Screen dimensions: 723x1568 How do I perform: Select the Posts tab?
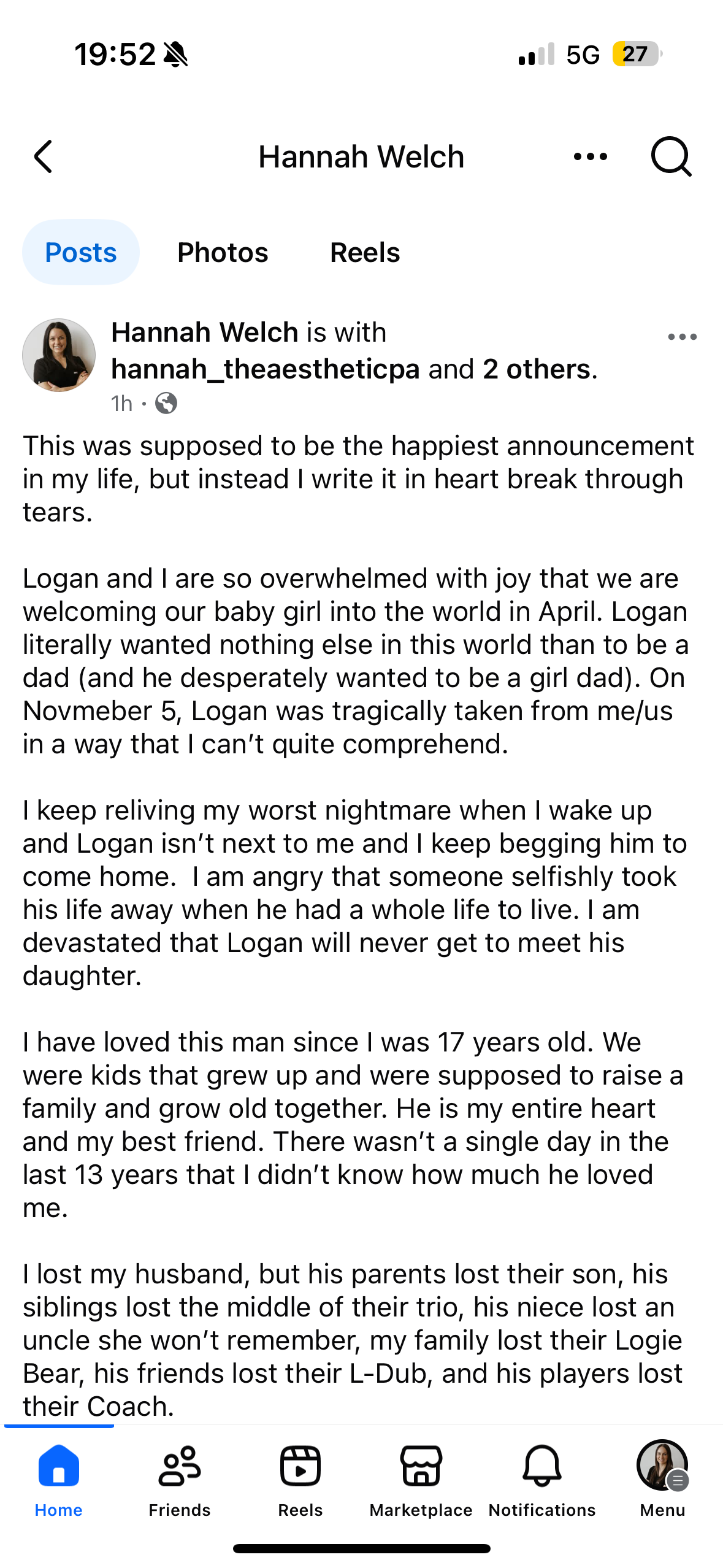tap(81, 252)
